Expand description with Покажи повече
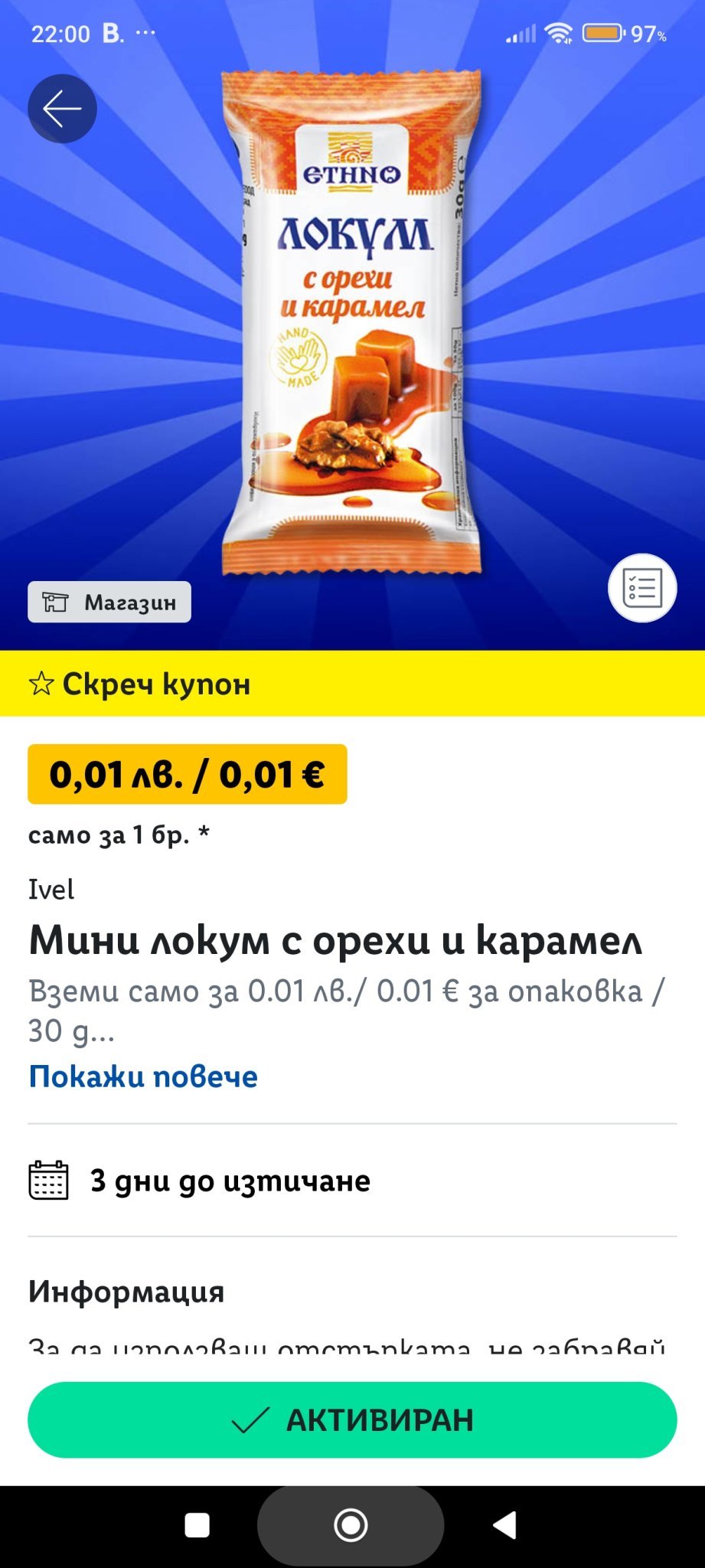705x1568 pixels. (143, 1076)
